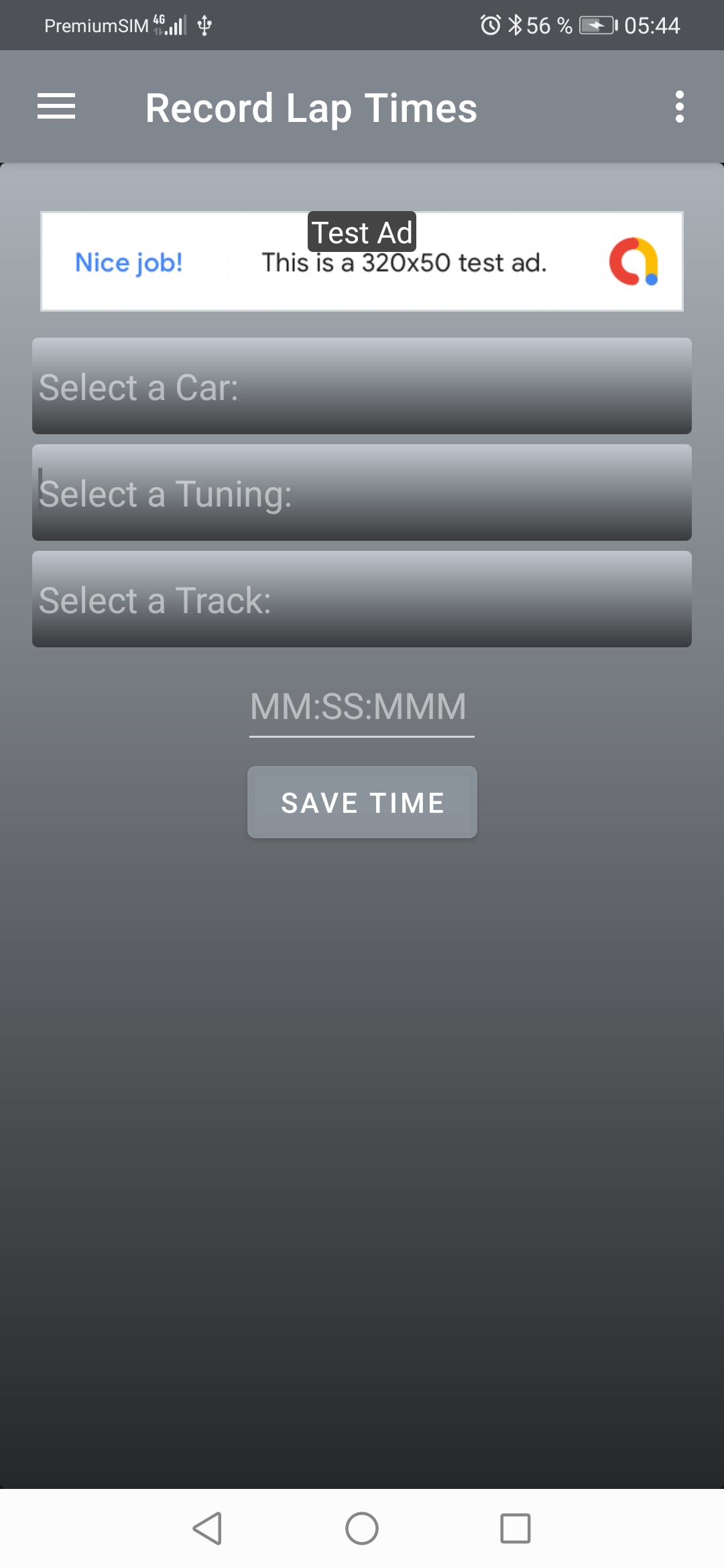The height and width of the screenshot is (1568, 724).
Task: Open the Nice job test ad banner
Action: click(362, 261)
